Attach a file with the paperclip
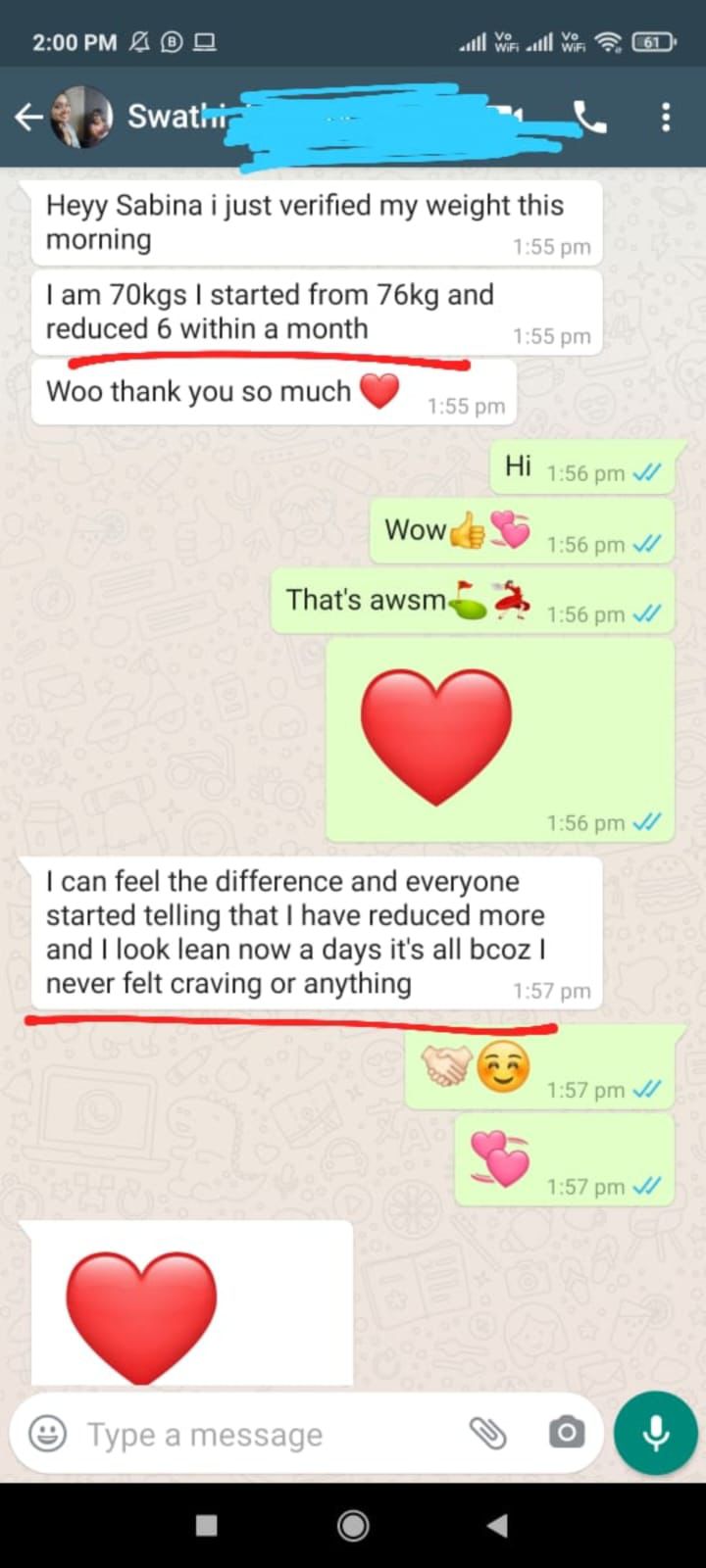 point(487,1434)
